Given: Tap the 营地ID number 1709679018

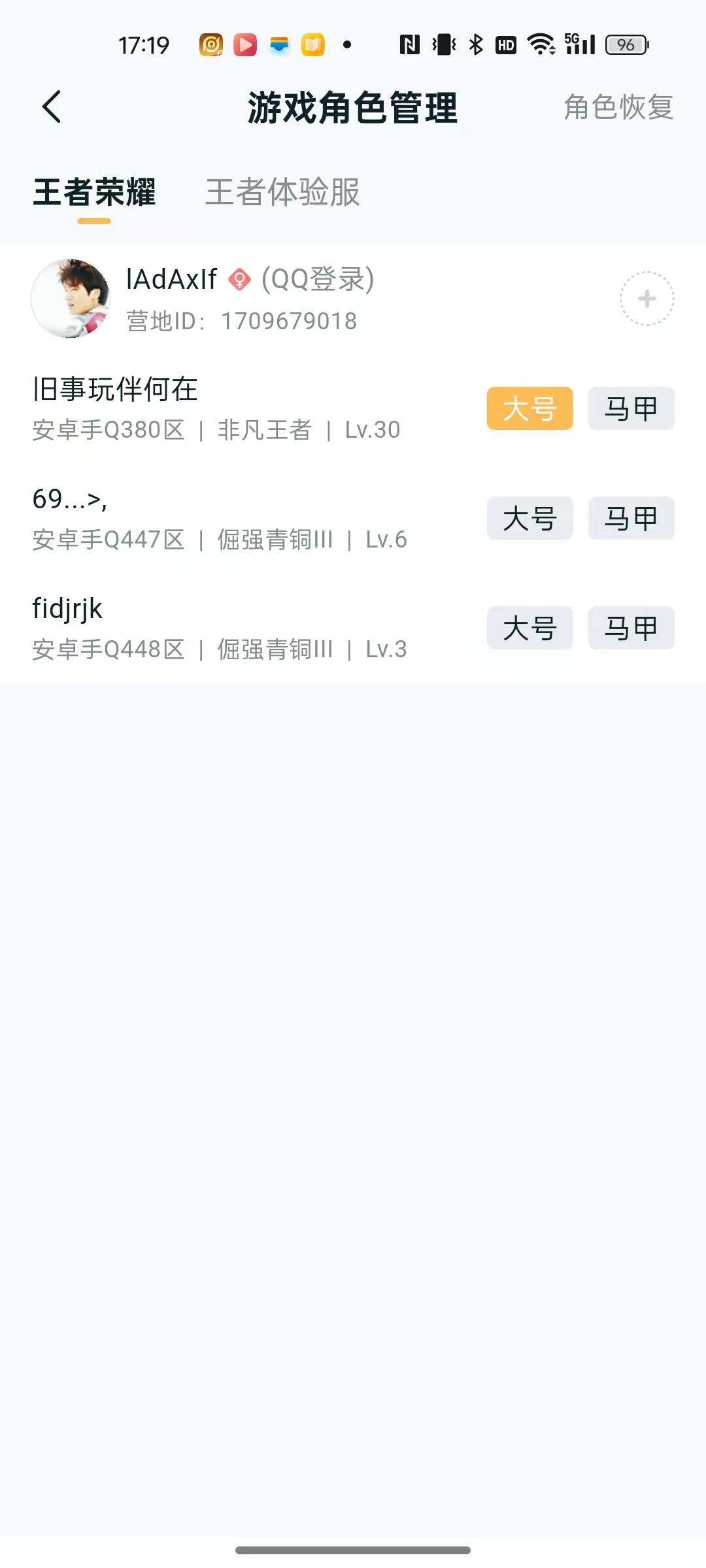Looking at the screenshot, I should tap(241, 321).
